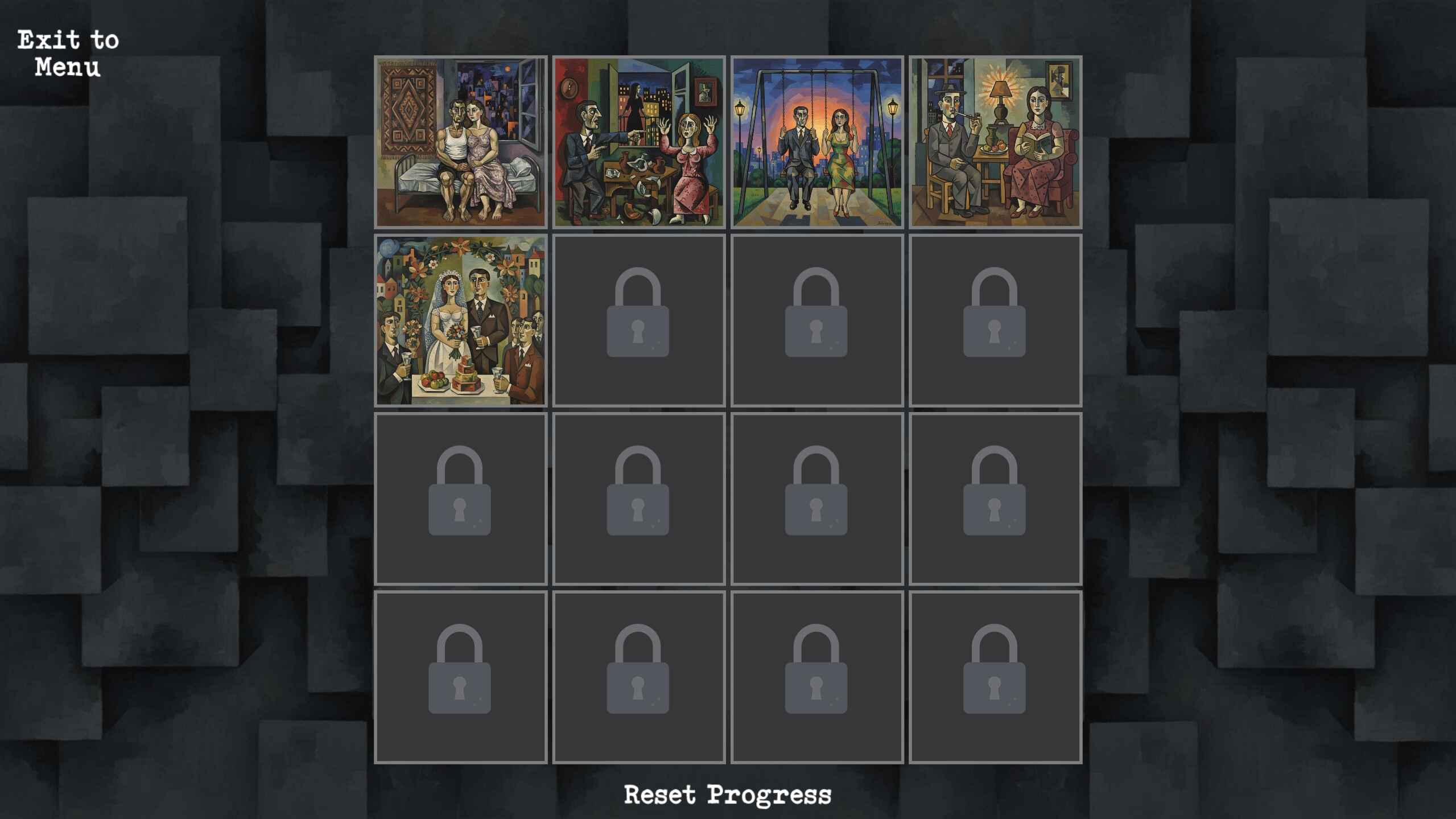Select the wedding couple level
Screen dimensions: 1456x819
pyautogui.click(x=460, y=320)
